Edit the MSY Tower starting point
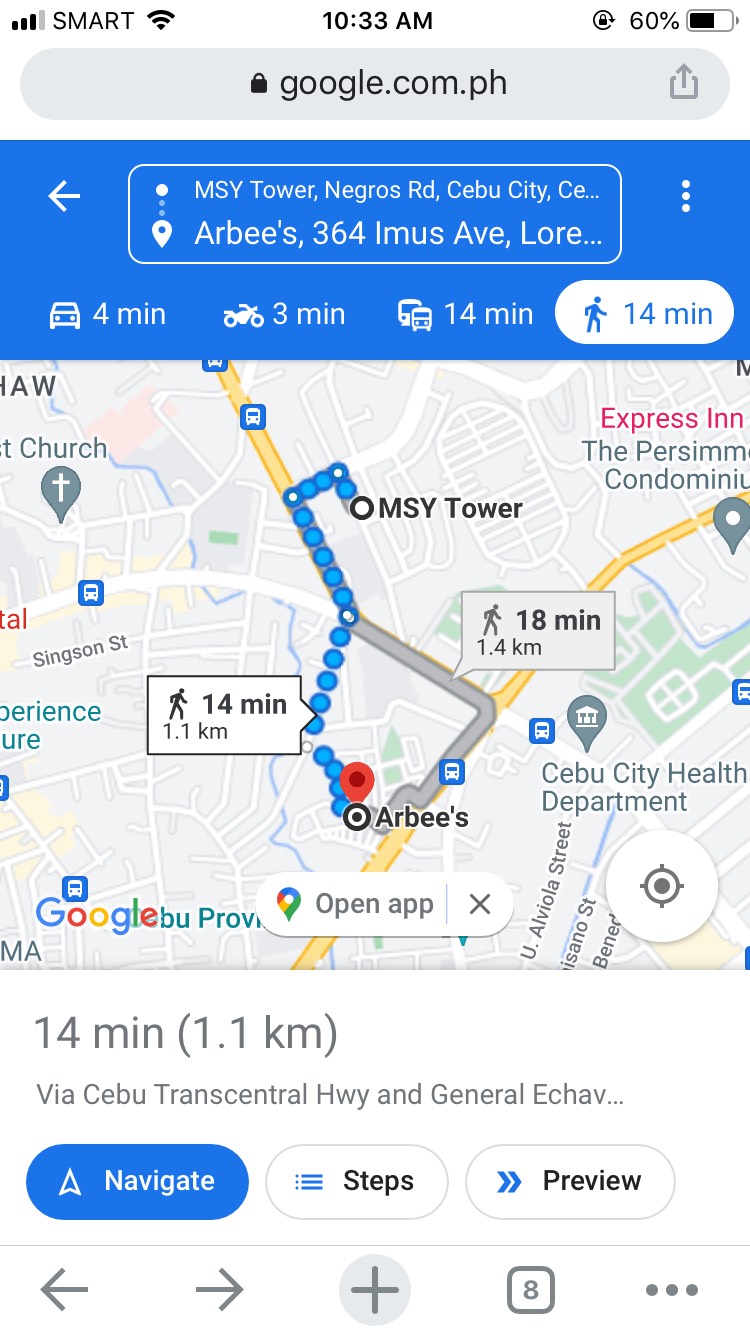The height and width of the screenshot is (1334, 750). click(x=395, y=190)
